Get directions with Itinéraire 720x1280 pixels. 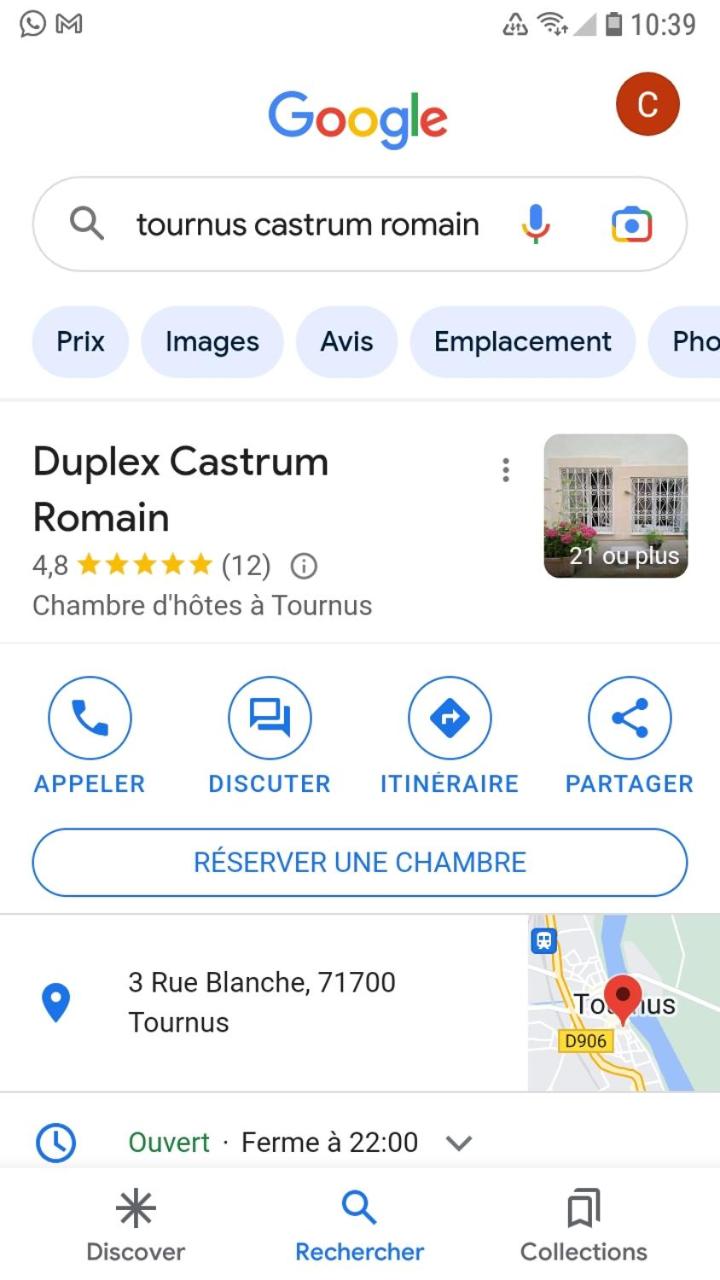click(x=449, y=737)
